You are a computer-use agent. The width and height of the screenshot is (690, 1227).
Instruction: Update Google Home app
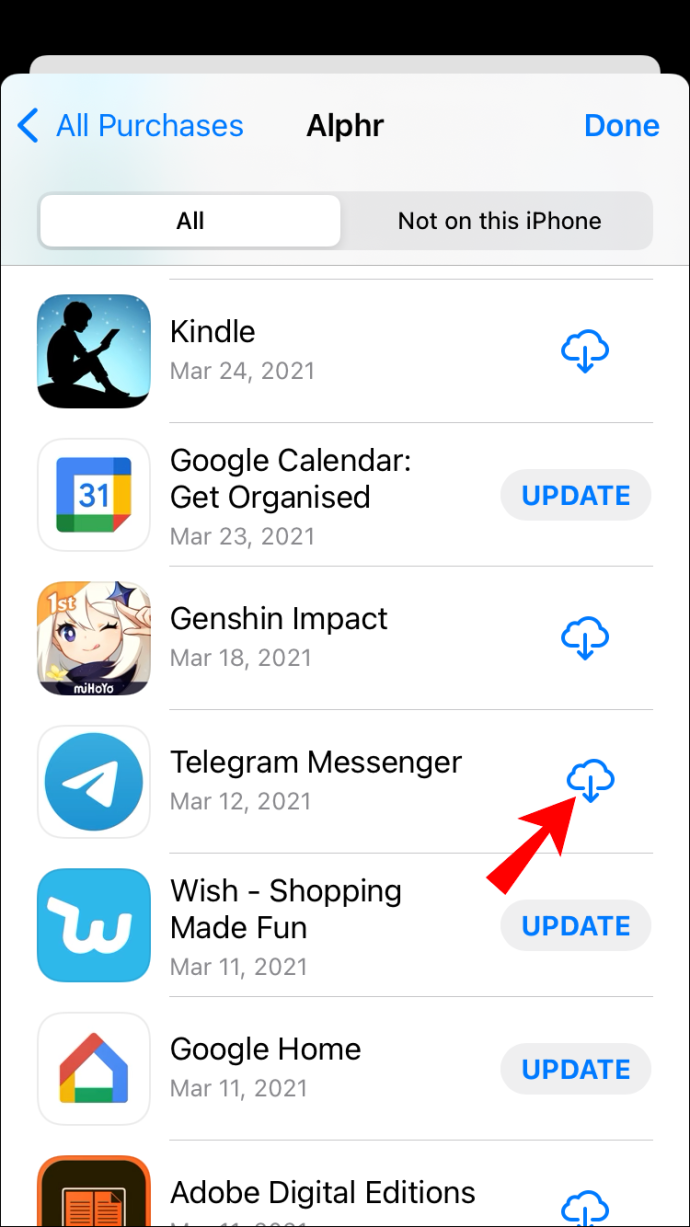tap(576, 1069)
